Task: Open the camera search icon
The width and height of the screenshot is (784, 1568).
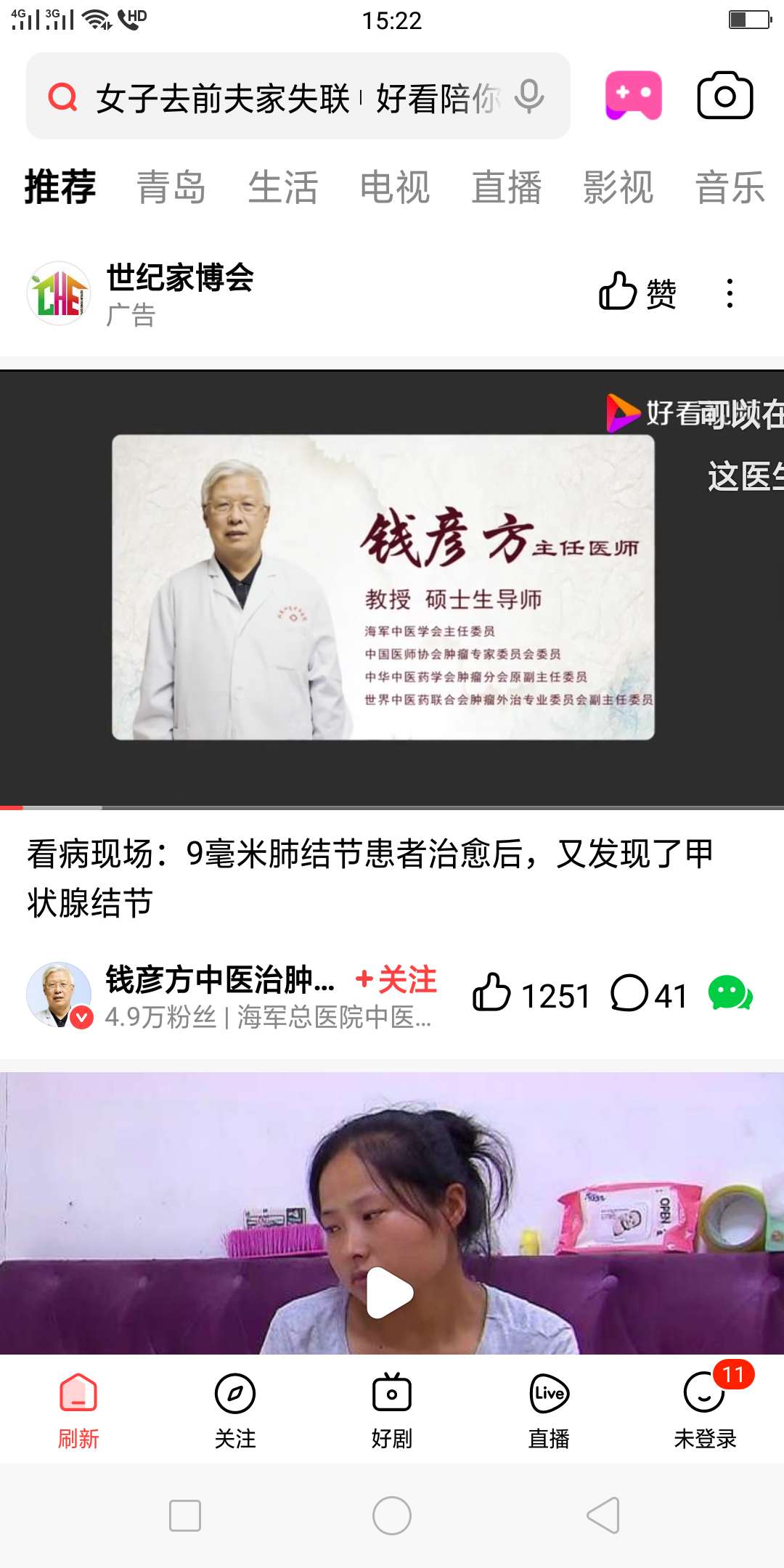Action: click(726, 95)
